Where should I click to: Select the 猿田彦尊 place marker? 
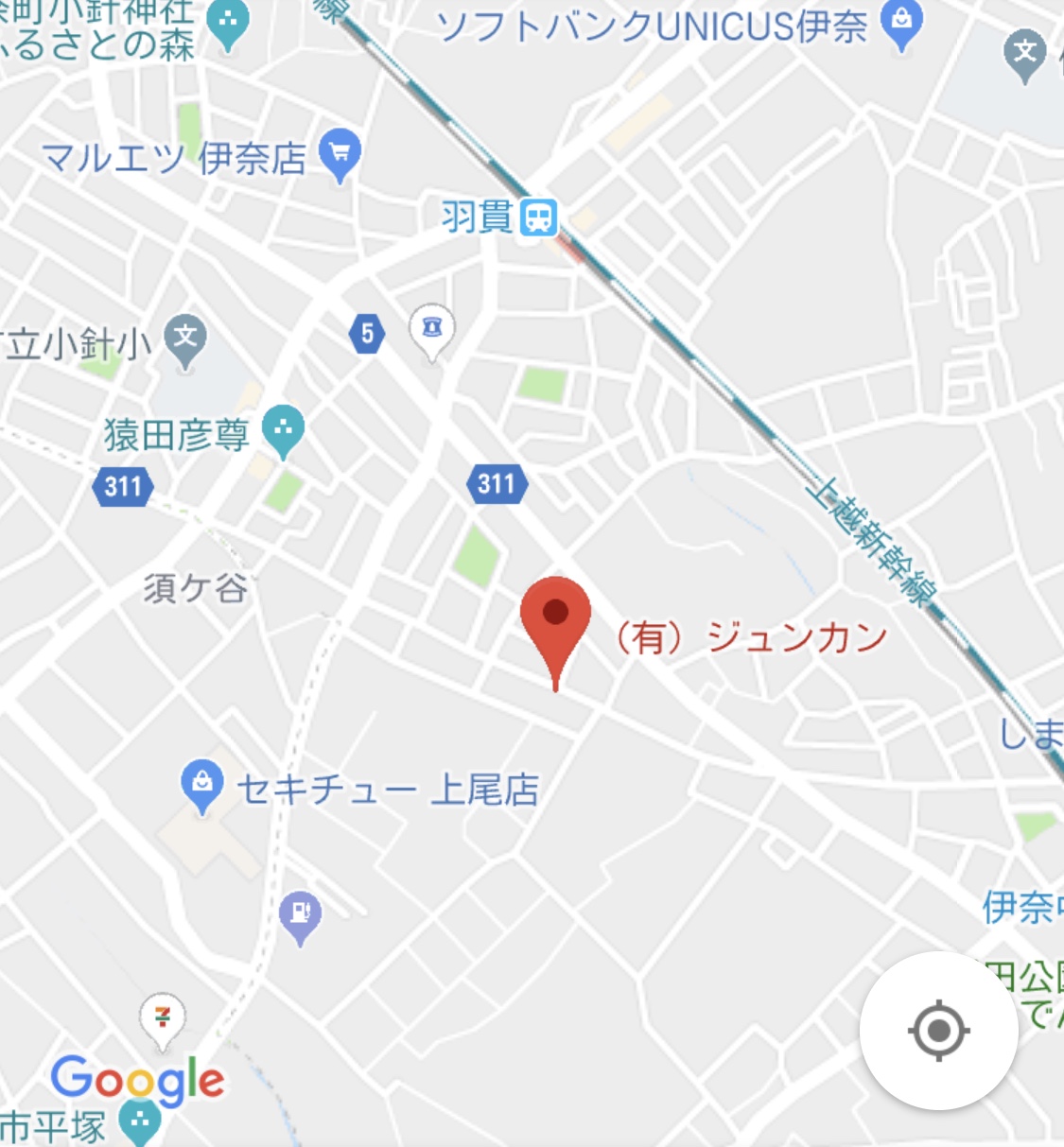(x=283, y=429)
